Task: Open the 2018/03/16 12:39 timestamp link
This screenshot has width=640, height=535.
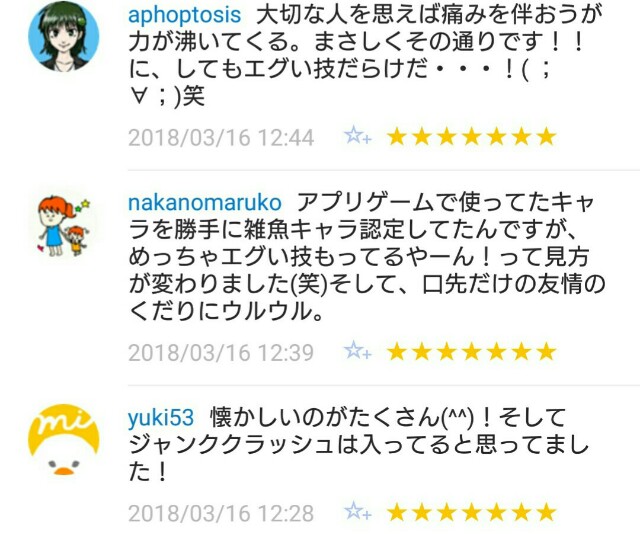Action: click(221, 352)
